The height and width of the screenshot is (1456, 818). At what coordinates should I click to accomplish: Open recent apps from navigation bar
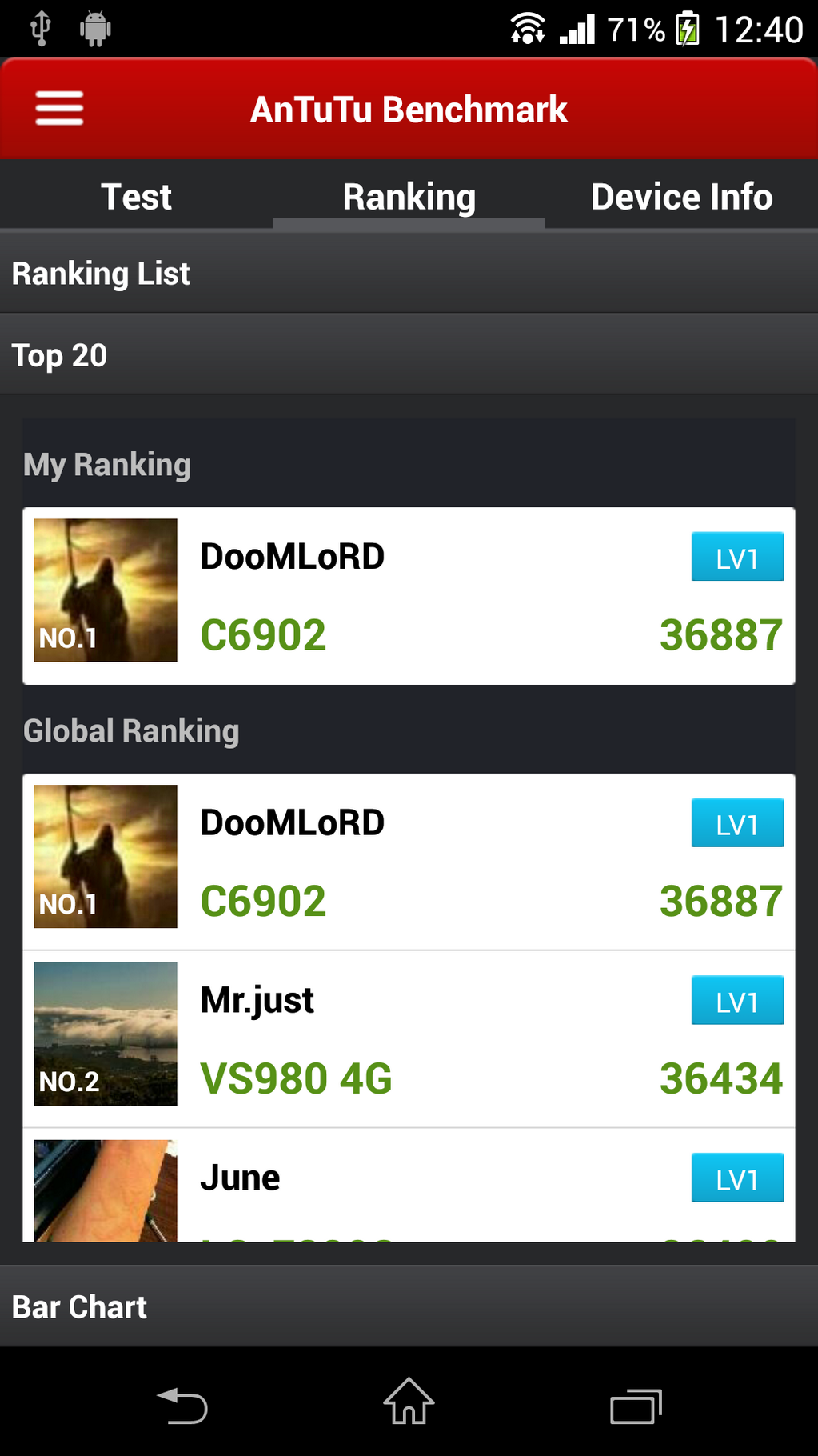point(636,1406)
